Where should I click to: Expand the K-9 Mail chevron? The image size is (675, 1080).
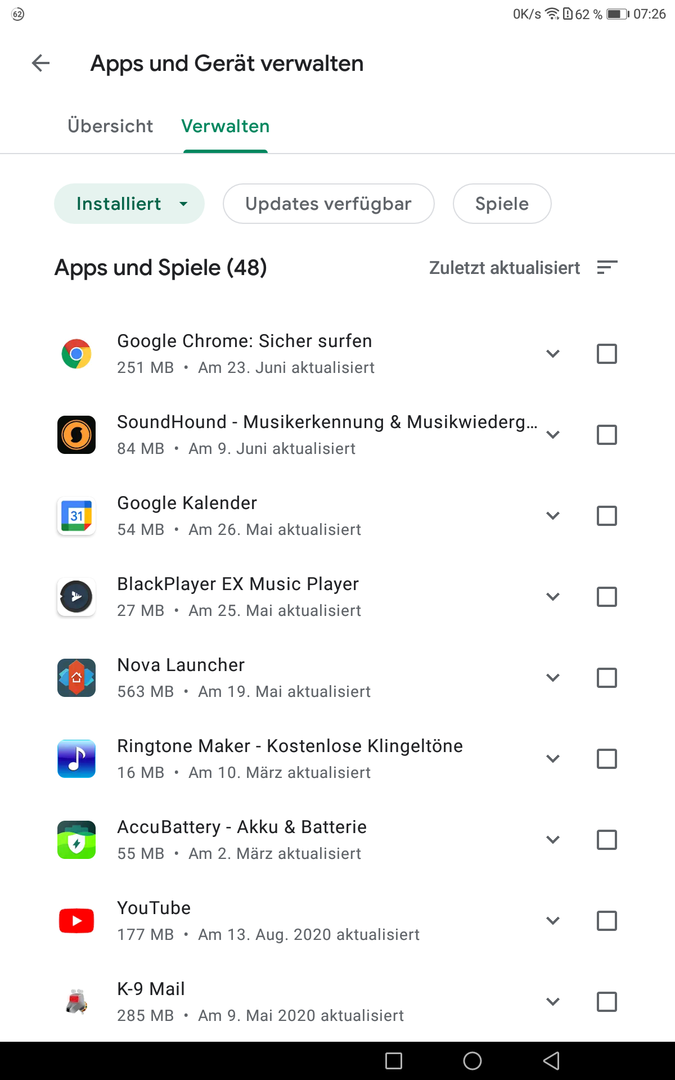pyautogui.click(x=552, y=1001)
